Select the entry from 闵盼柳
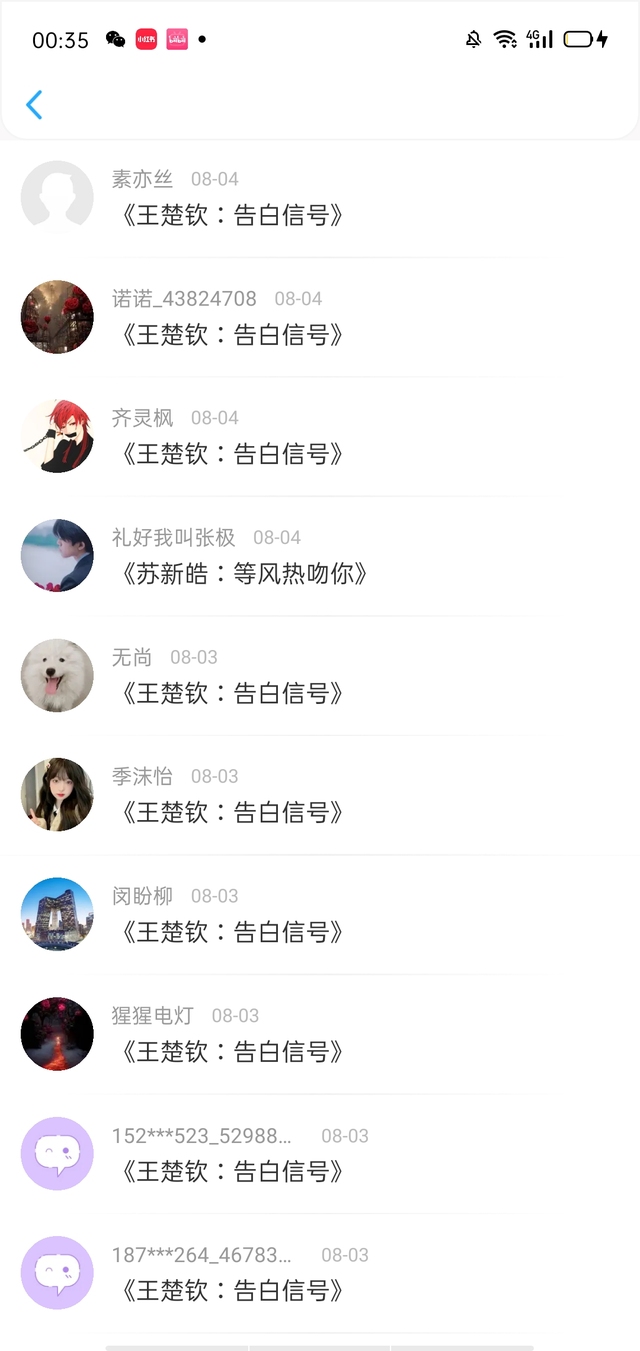The width and height of the screenshot is (640, 1351). click(x=232, y=931)
